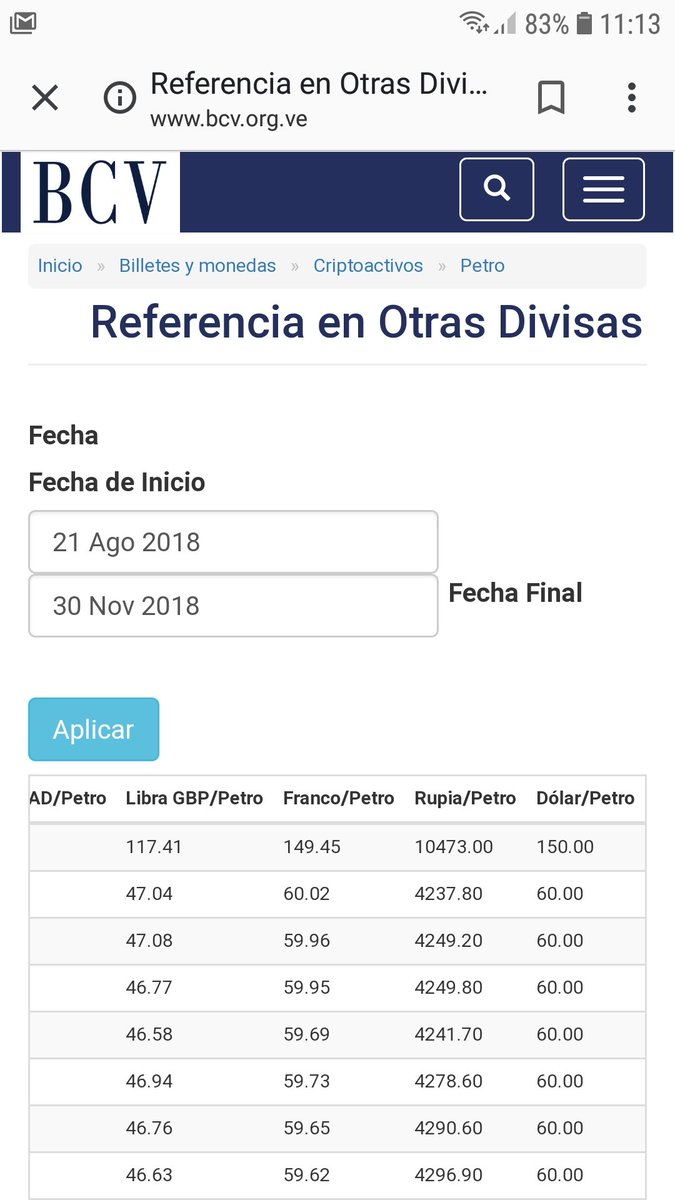Open BCV site search
The height and width of the screenshot is (1200, 675).
(x=497, y=189)
